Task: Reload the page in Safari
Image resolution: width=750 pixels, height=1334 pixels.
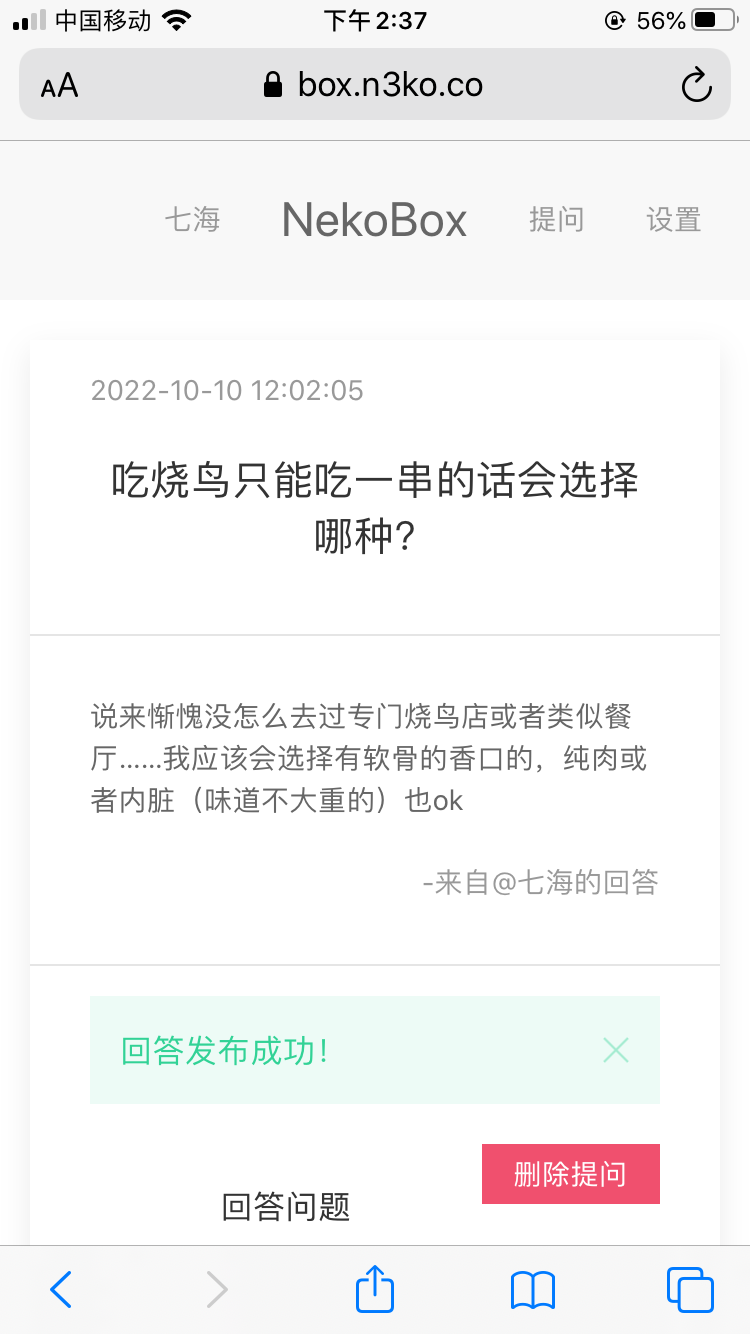Action: (696, 85)
